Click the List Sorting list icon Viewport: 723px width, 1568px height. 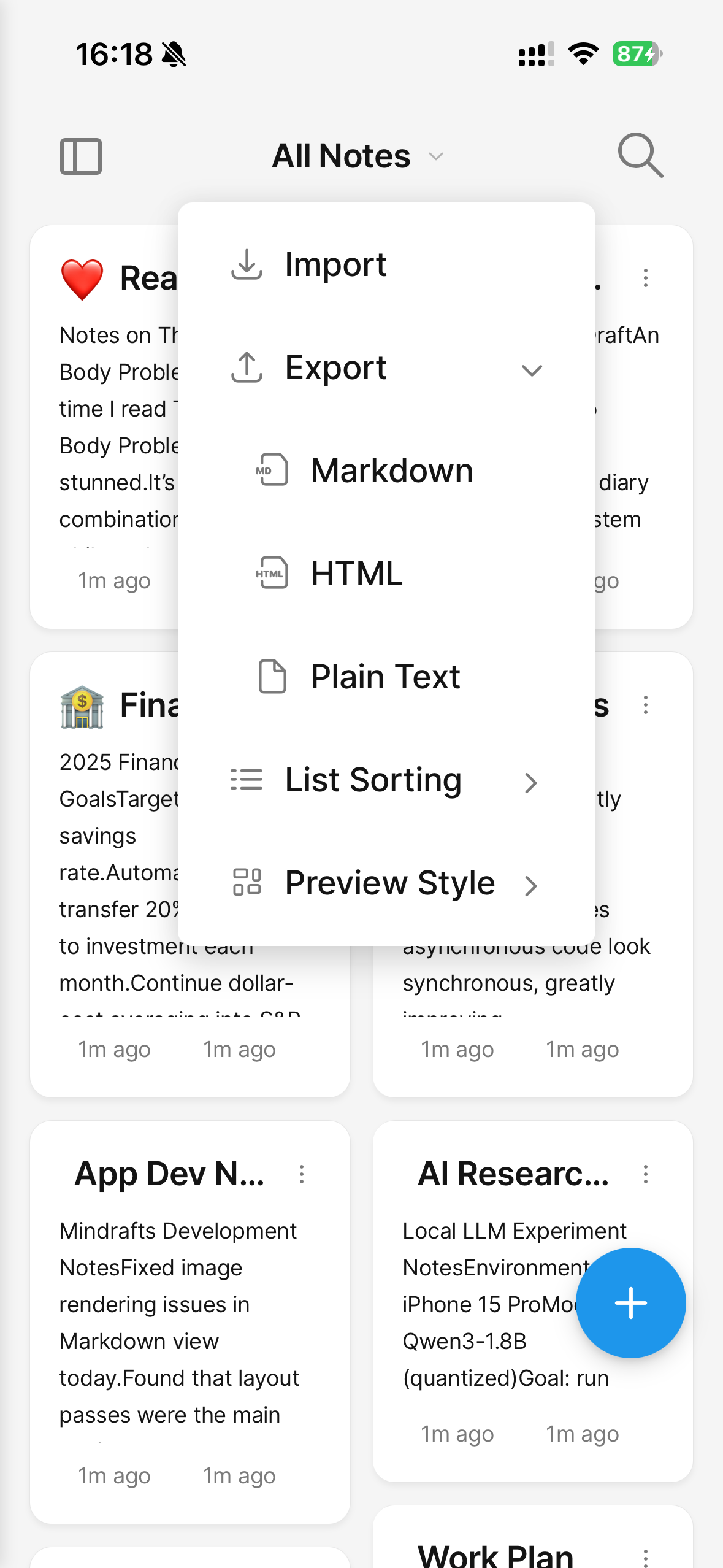point(245,780)
